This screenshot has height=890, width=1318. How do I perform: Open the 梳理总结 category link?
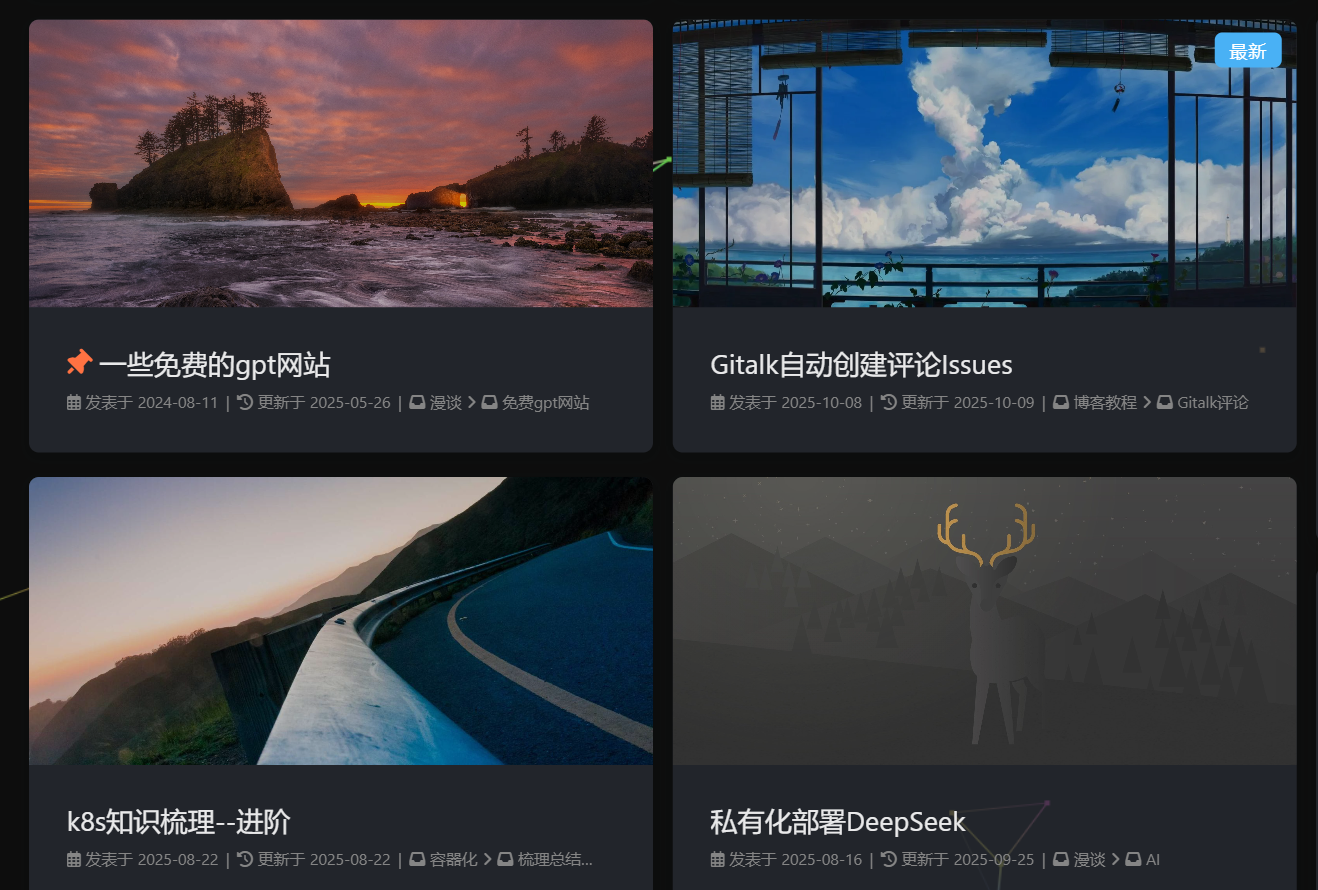555,860
